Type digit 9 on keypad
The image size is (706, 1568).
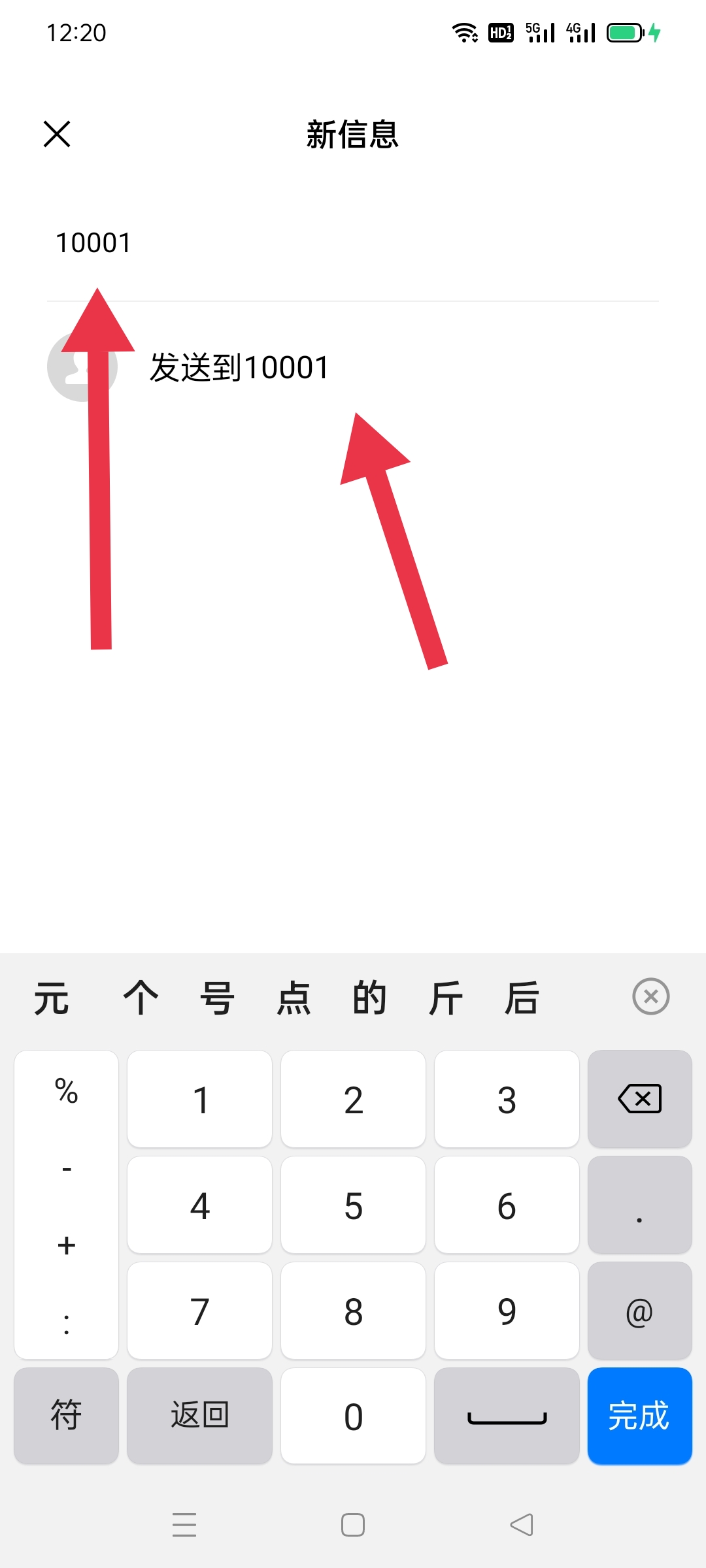coord(507,1311)
